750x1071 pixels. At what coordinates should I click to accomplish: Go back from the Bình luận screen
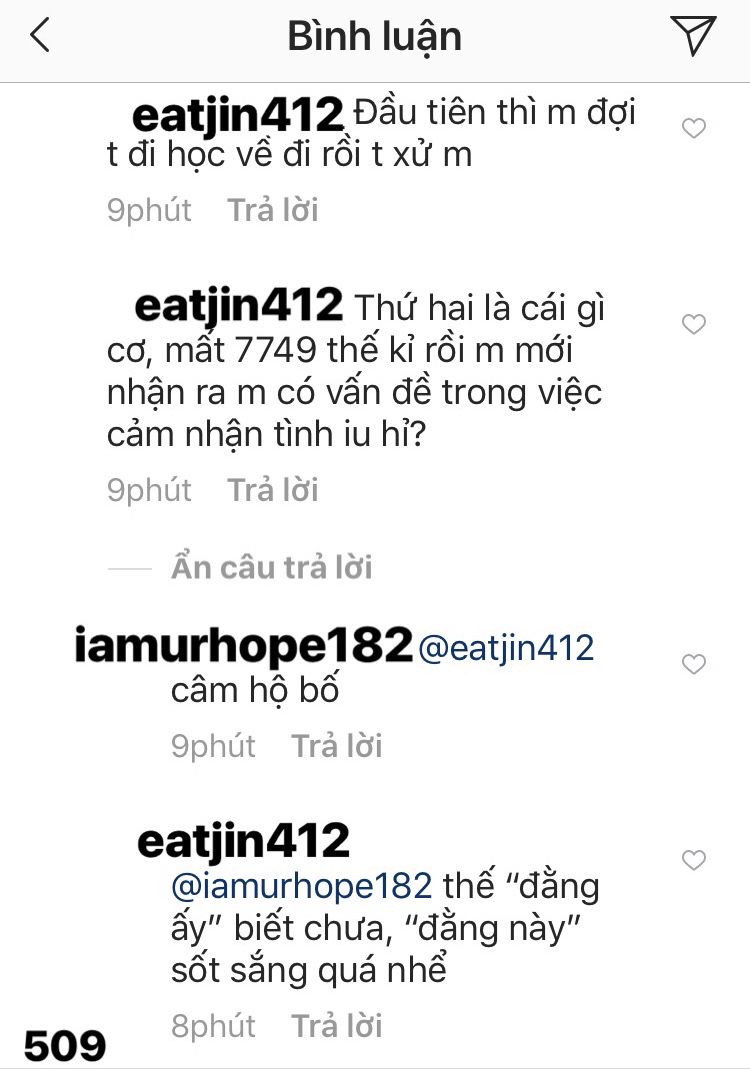[x=40, y=36]
